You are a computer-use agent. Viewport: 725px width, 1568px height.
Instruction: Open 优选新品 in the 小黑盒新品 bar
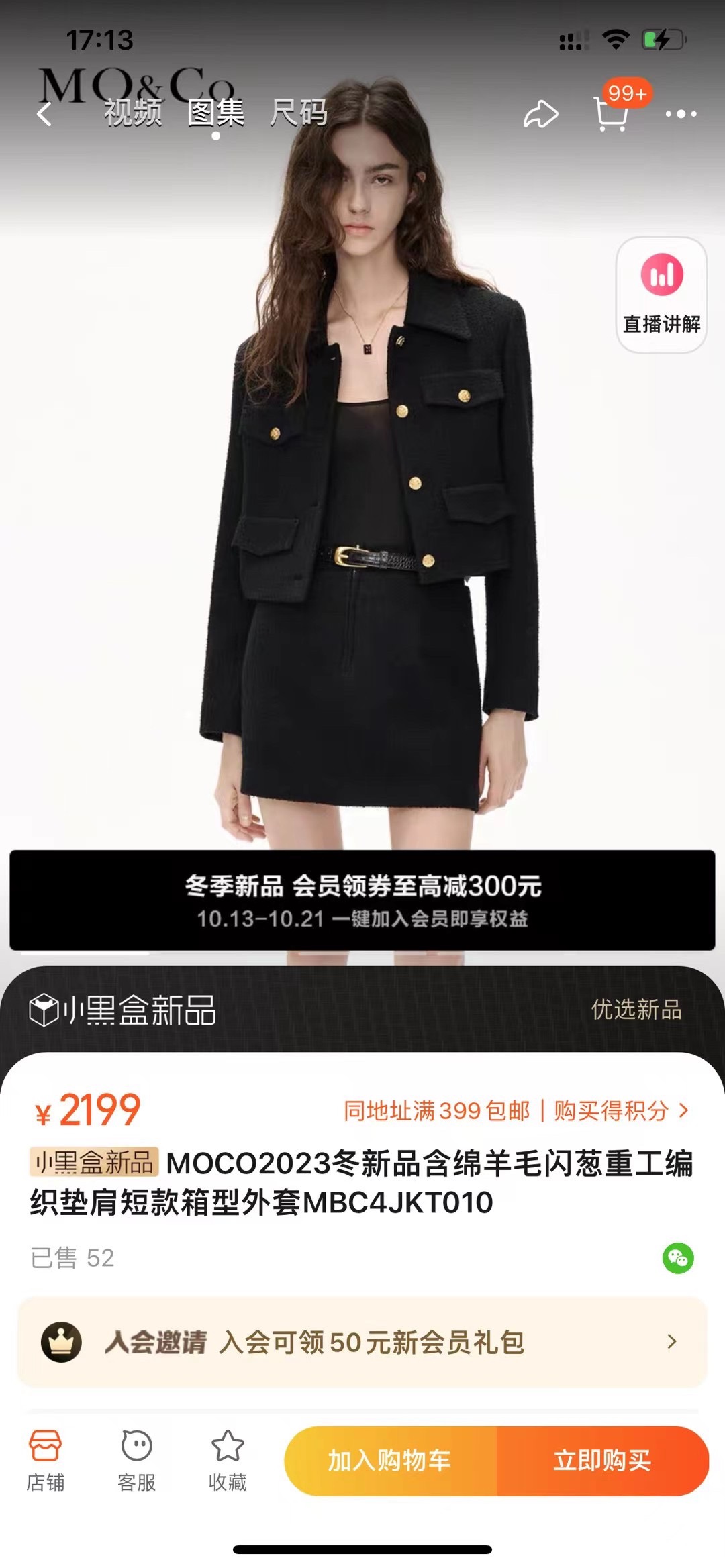[x=636, y=1009]
